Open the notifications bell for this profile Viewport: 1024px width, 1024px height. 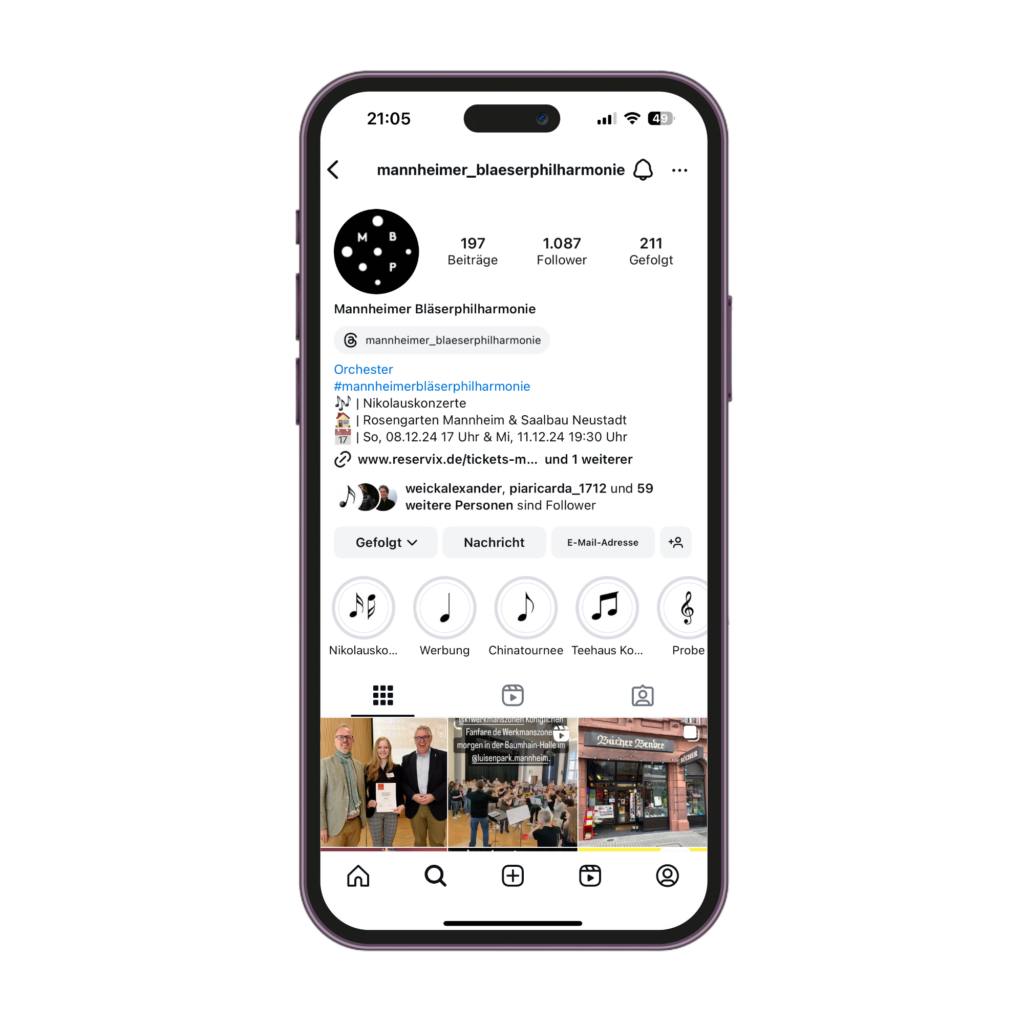[643, 170]
